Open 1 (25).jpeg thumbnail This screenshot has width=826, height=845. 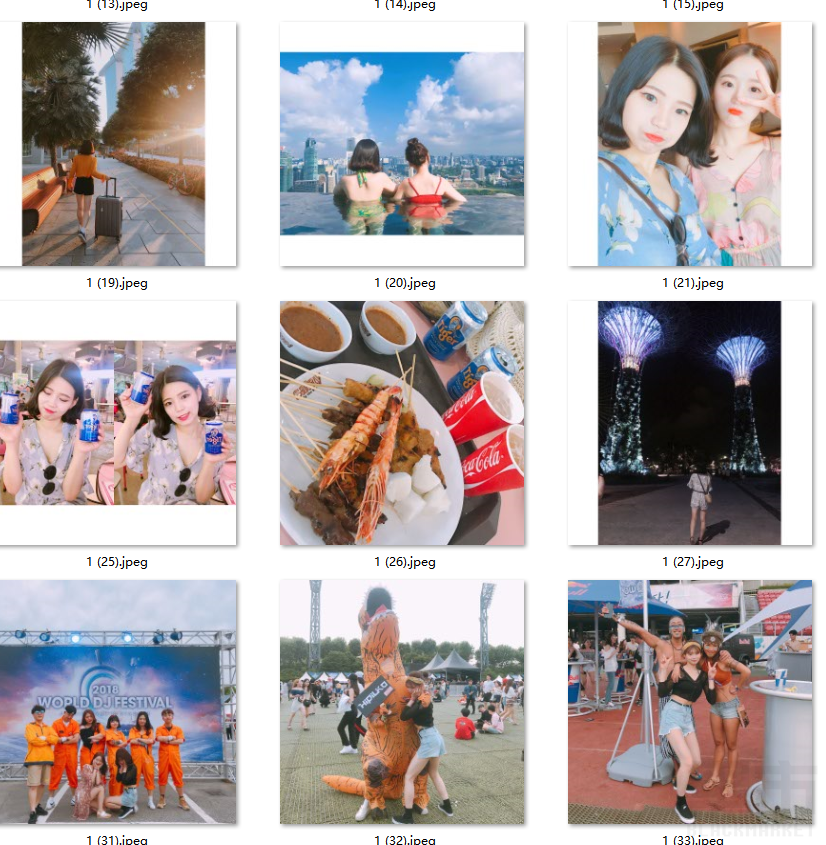click(x=116, y=422)
